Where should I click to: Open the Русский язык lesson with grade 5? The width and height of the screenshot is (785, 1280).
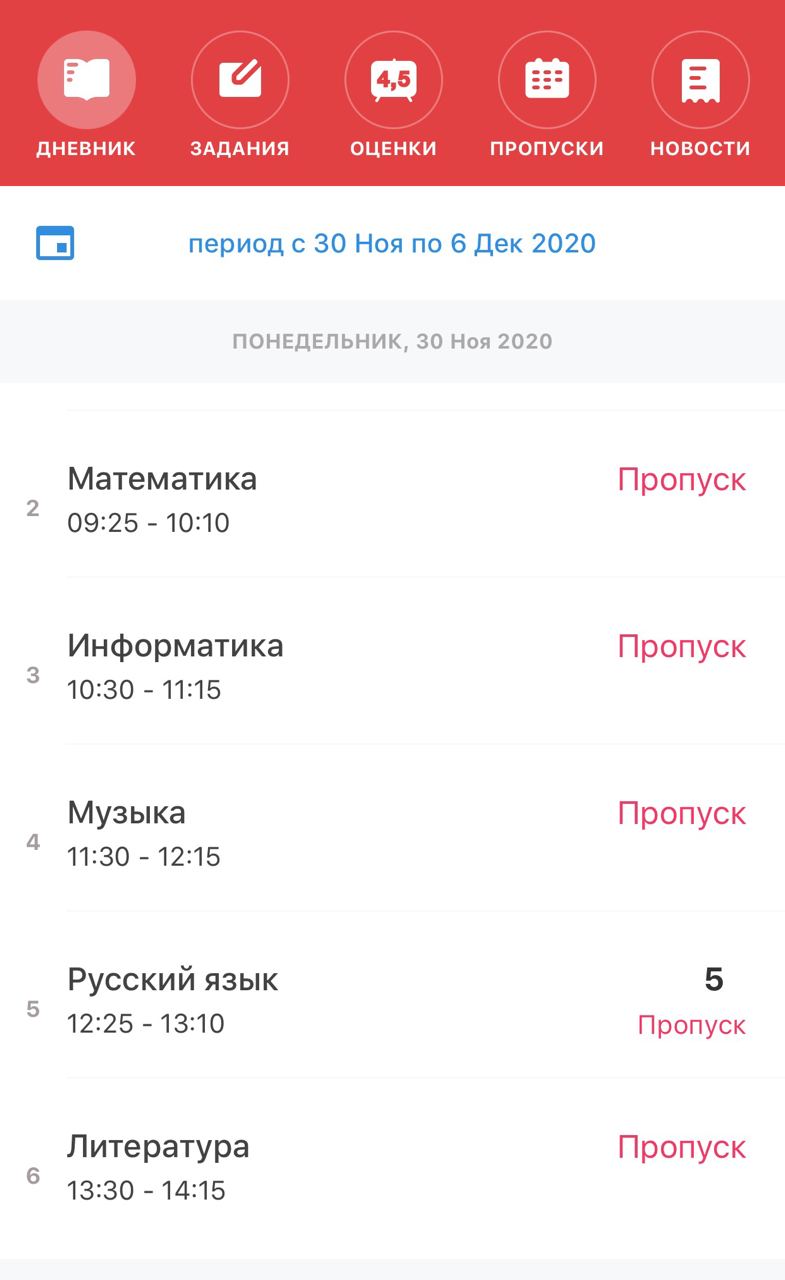pos(392,995)
